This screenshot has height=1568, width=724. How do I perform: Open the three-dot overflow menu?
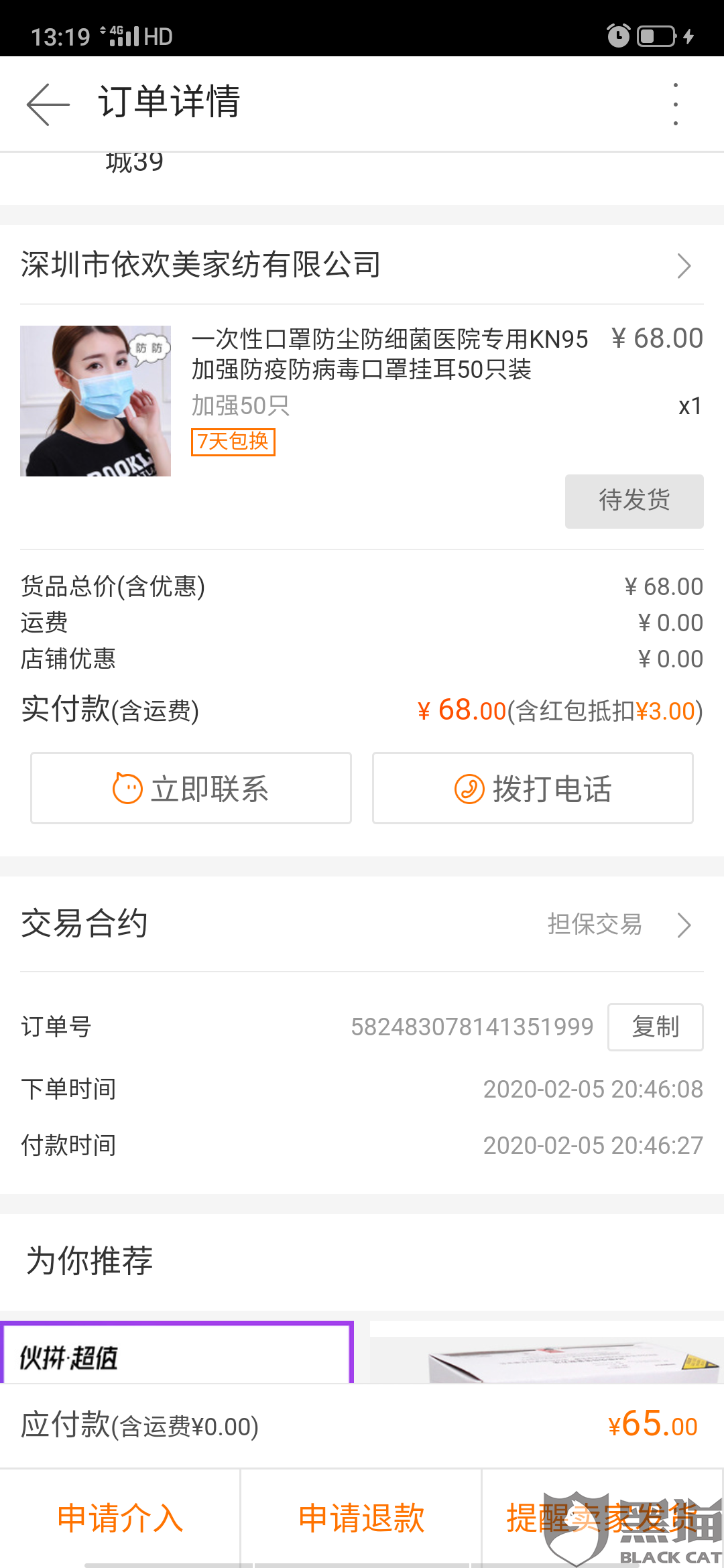tap(675, 104)
